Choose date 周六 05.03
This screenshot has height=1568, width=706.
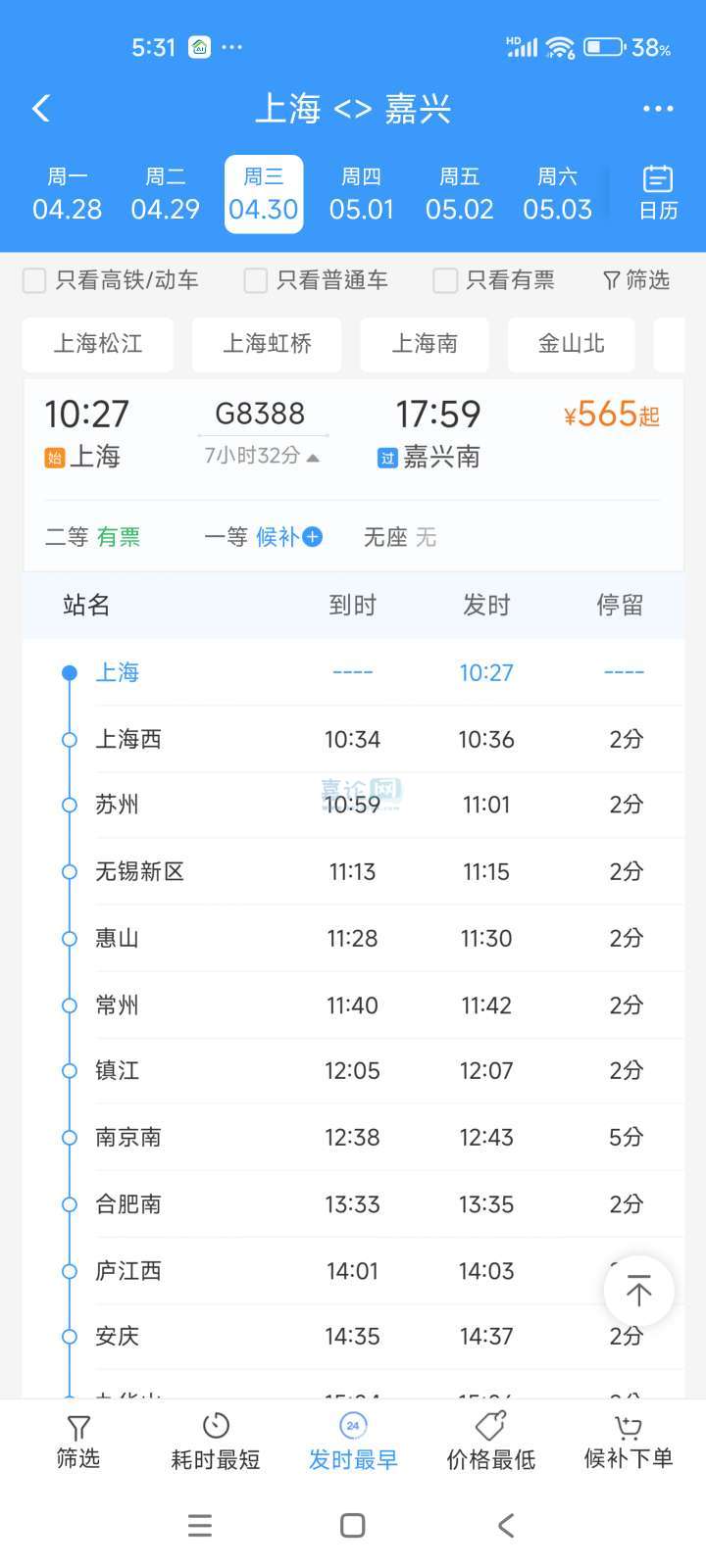click(x=557, y=194)
